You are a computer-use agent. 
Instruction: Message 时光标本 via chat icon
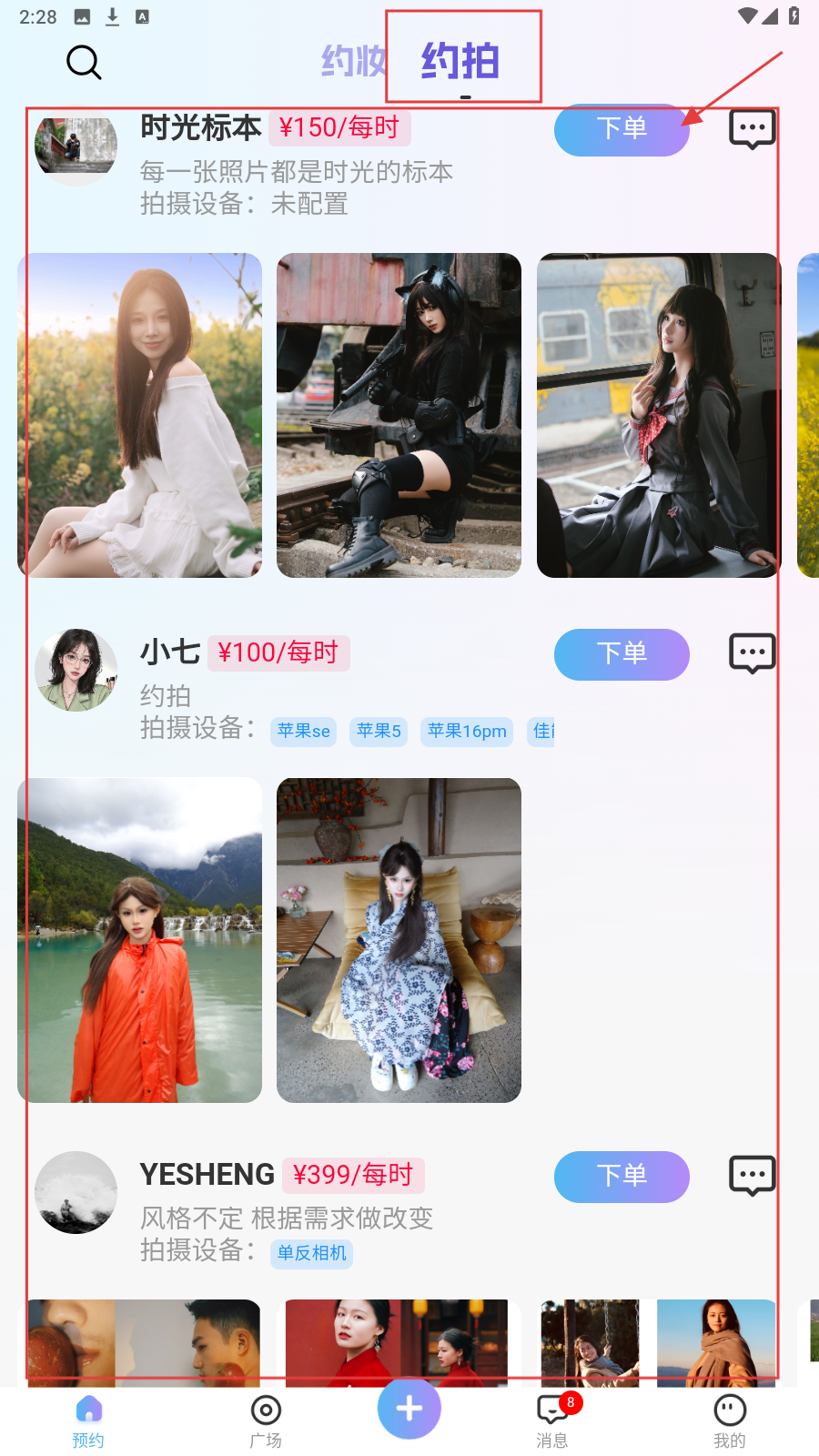click(x=753, y=129)
